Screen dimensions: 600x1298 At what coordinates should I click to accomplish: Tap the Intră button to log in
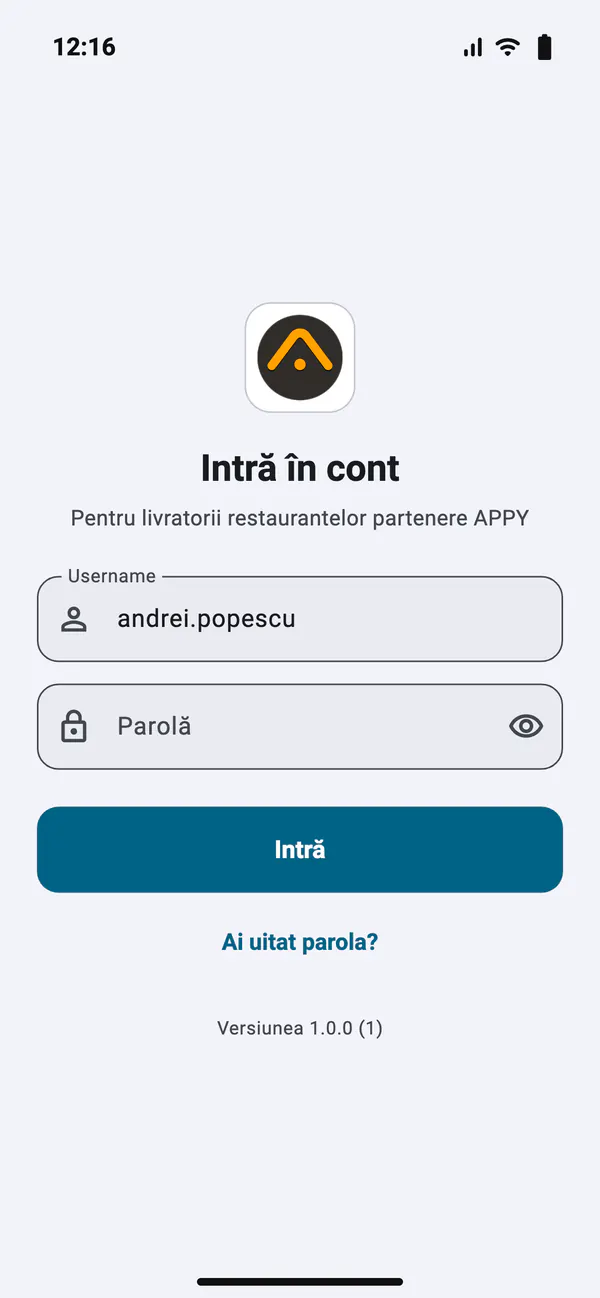click(x=300, y=850)
